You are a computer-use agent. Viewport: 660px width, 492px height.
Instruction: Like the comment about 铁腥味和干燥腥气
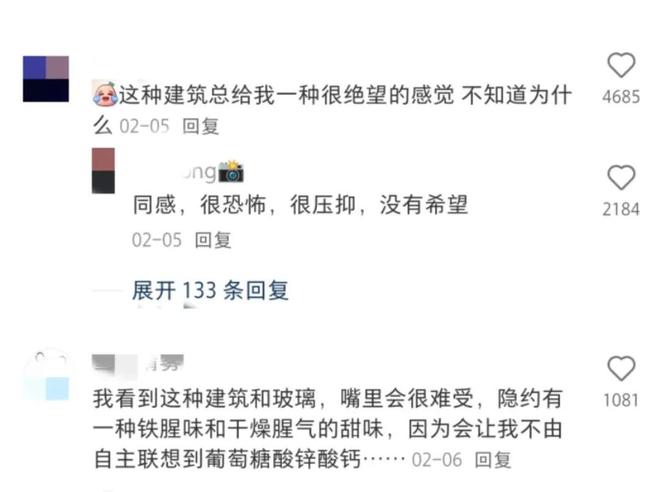click(x=621, y=368)
